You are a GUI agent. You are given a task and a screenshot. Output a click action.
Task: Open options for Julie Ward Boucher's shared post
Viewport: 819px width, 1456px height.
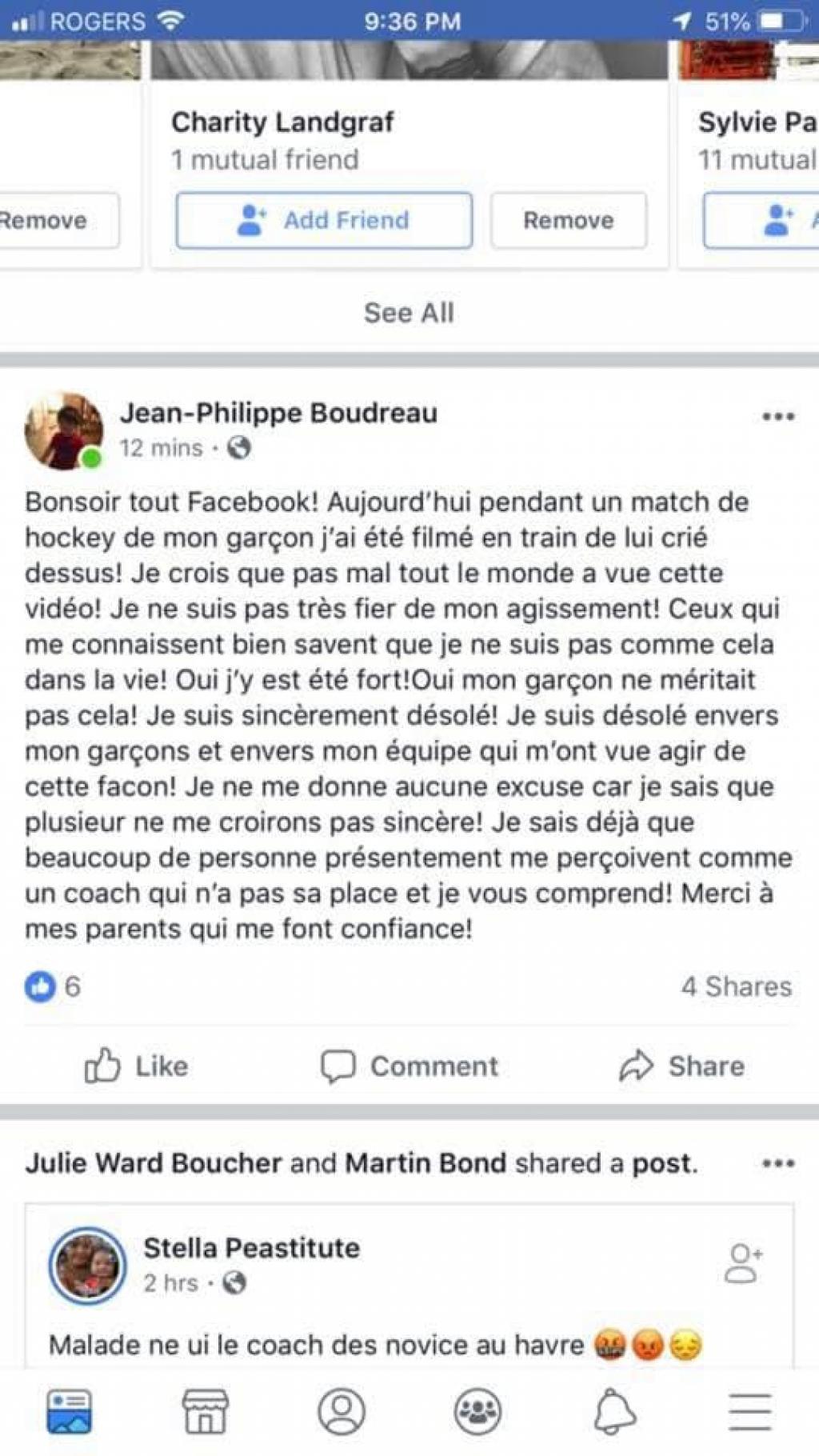point(777,1163)
